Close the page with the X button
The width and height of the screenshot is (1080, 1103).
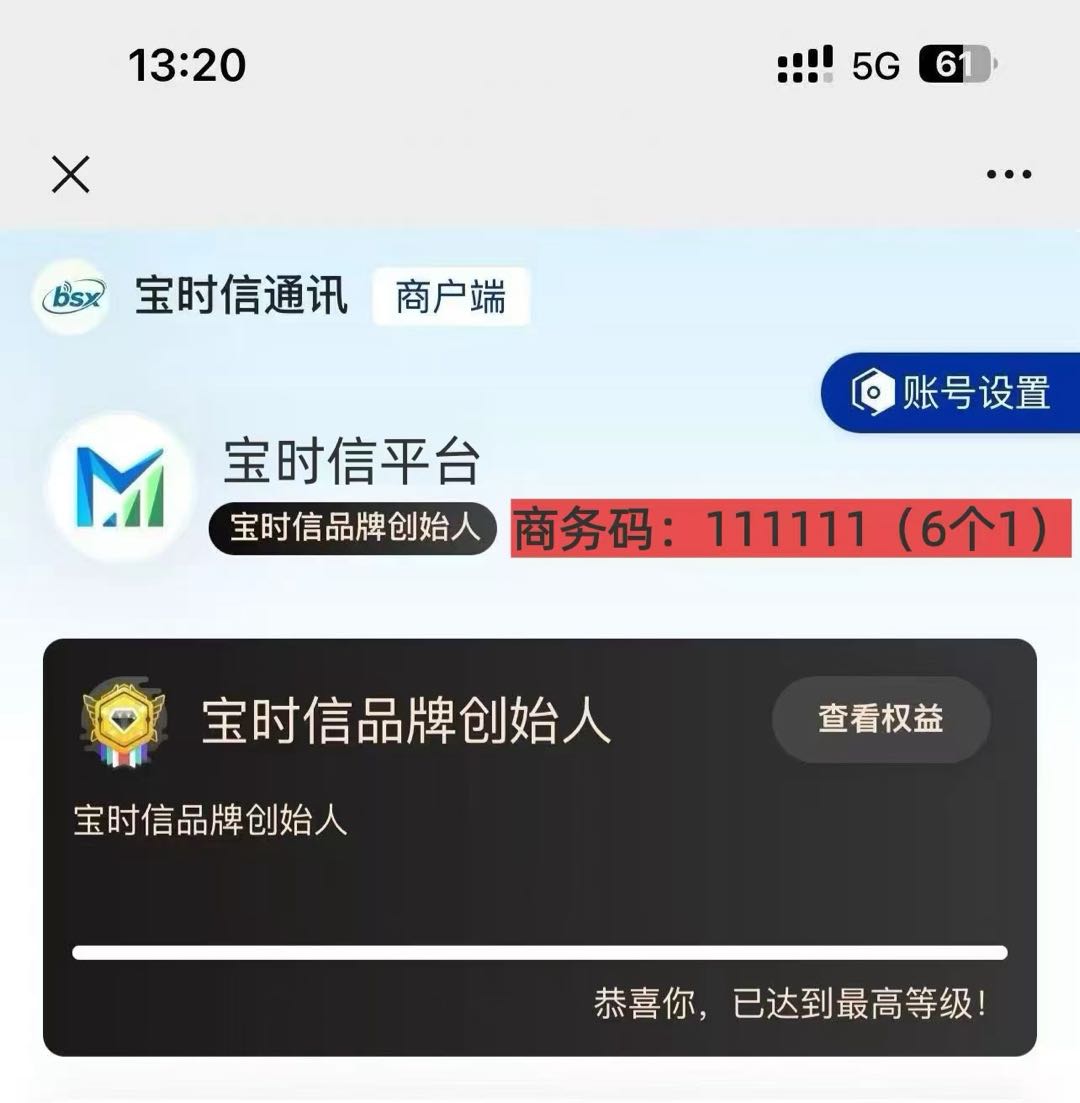click(x=68, y=174)
